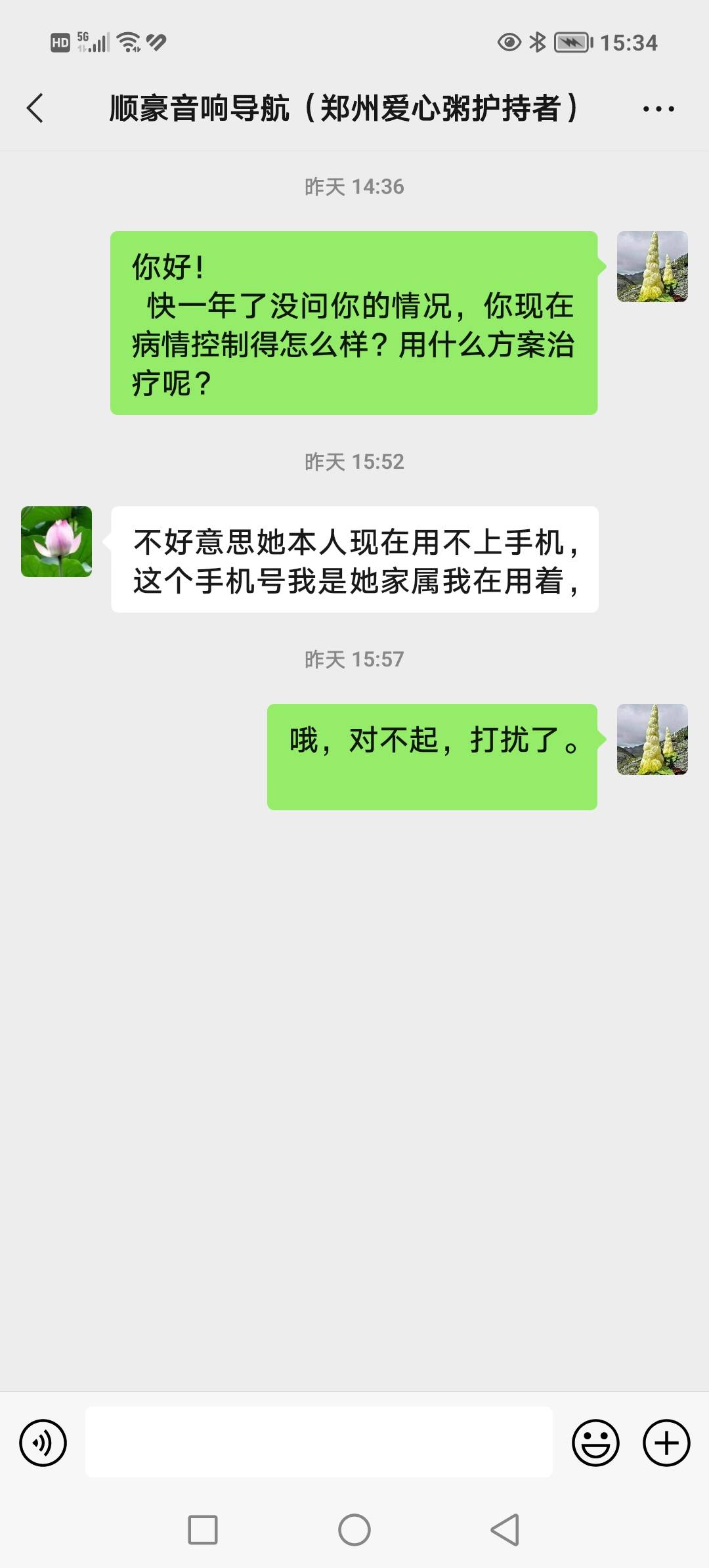The image size is (709, 1568).
Task: Tap the timestamp 昨天 14:36
Action: click(x=354, y=186)
